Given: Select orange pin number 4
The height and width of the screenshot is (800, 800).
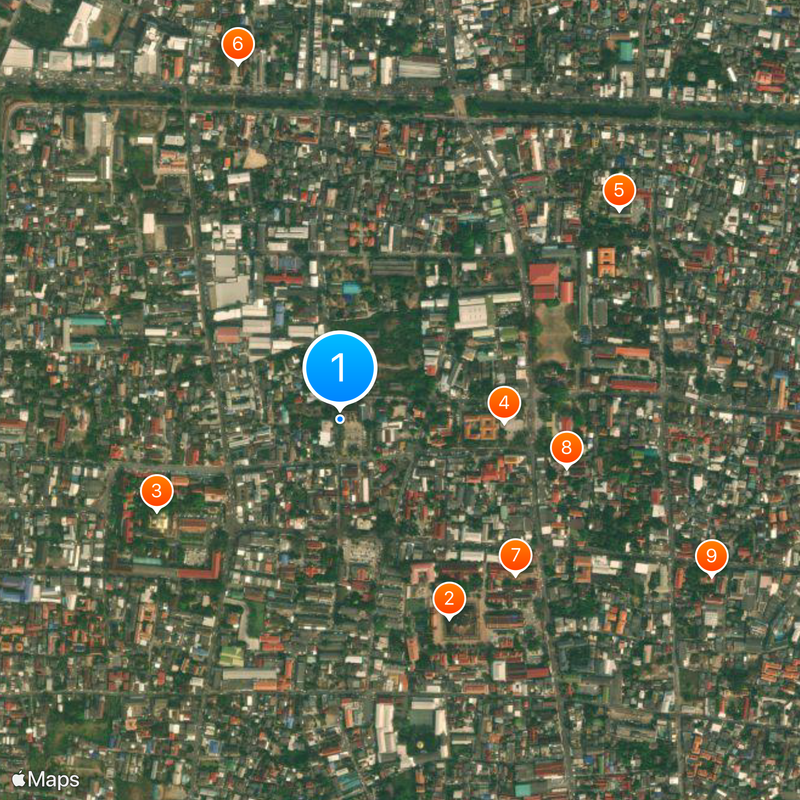Looking at the screenshot, I should coord(504,403).
